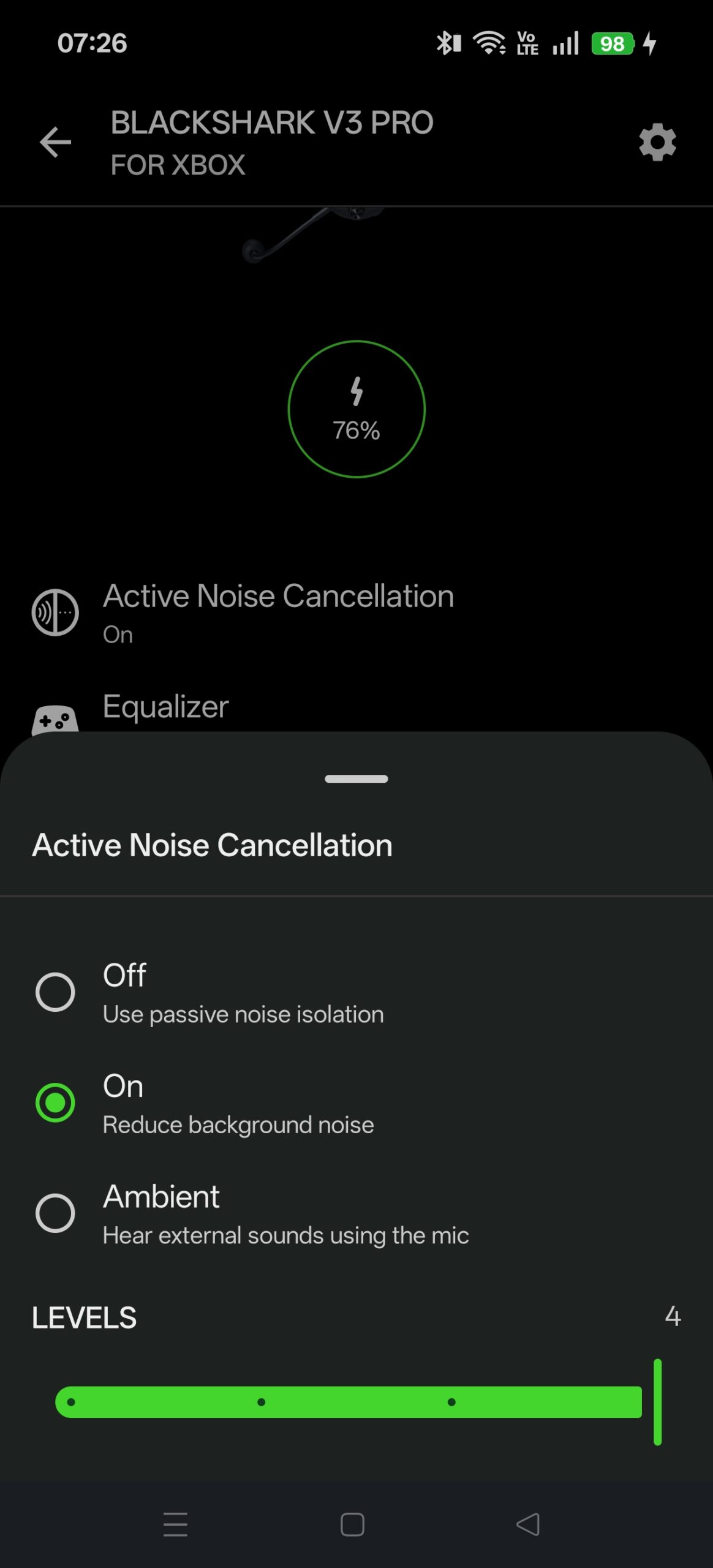Image resolution: width=713 pixels, height=1568 pixels.
Task: Go back using the top arrow
Action: pyautogui.click(x=55, y=142)
